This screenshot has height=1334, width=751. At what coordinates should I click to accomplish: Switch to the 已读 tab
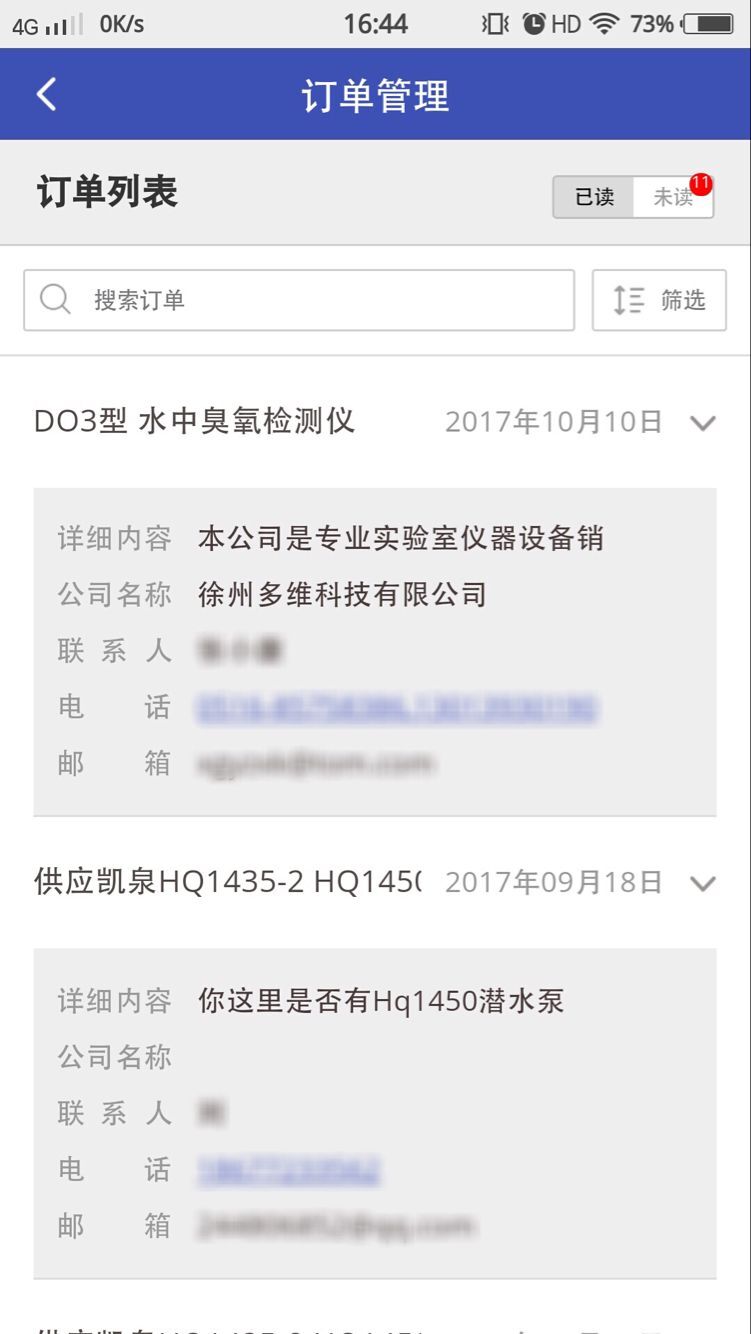tap(593, 197)
